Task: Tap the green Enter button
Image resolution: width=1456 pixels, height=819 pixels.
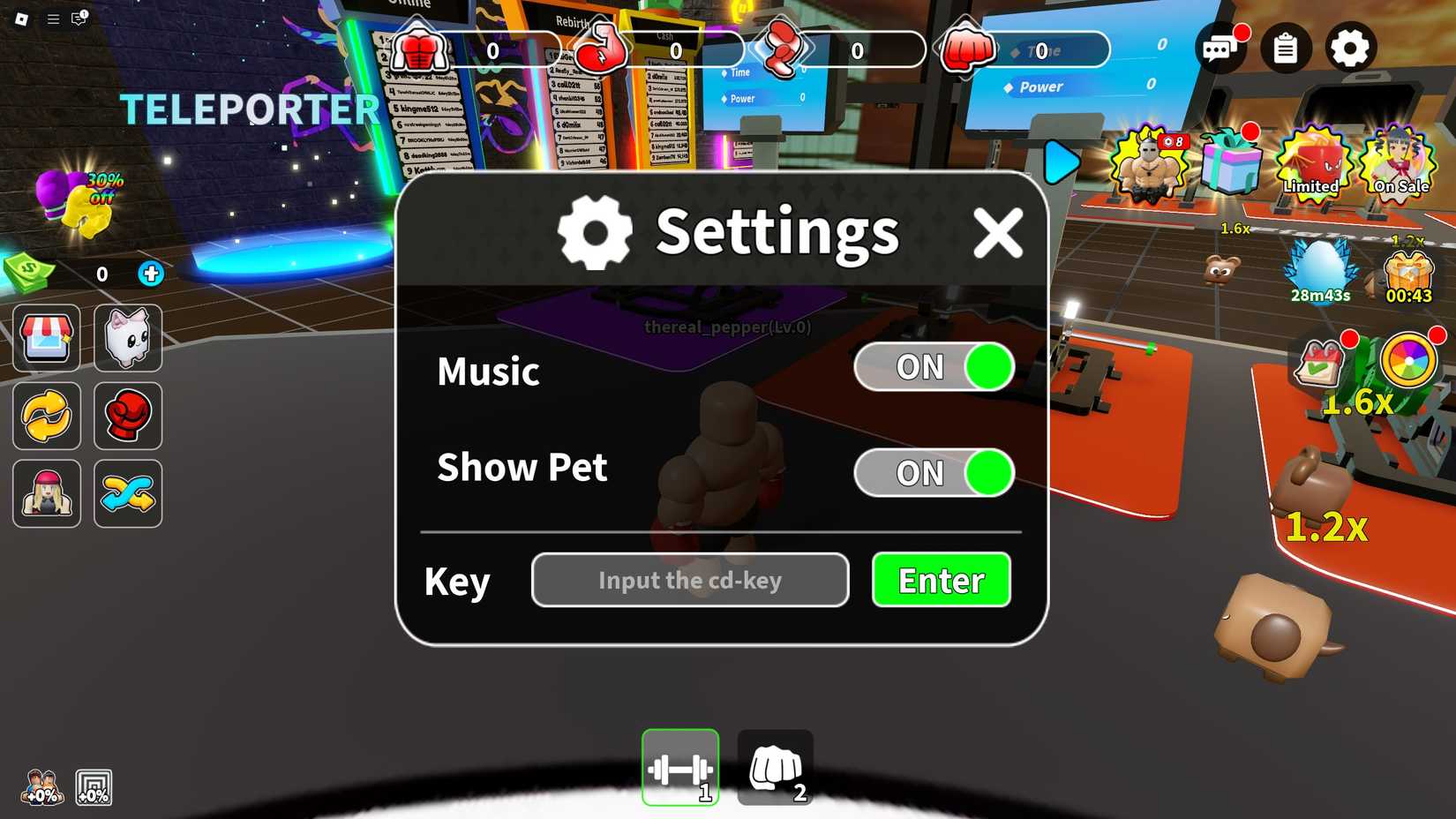Action: pyautogui.click(x=941, y=580)
